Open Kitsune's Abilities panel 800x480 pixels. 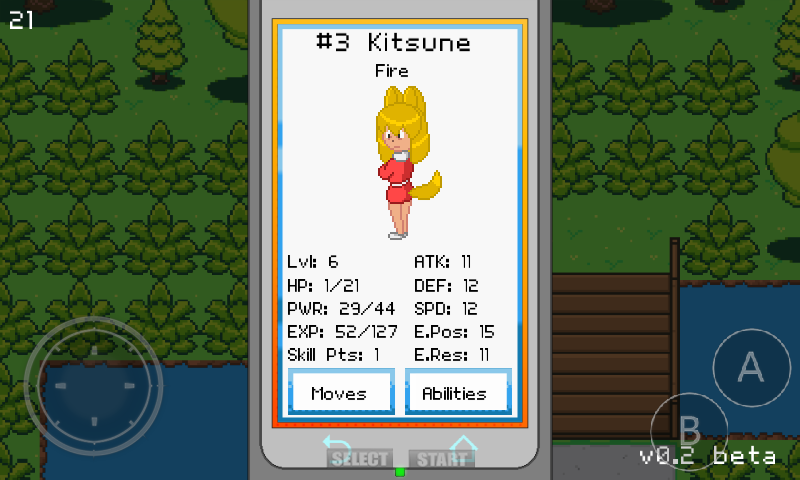click(456, 392)
